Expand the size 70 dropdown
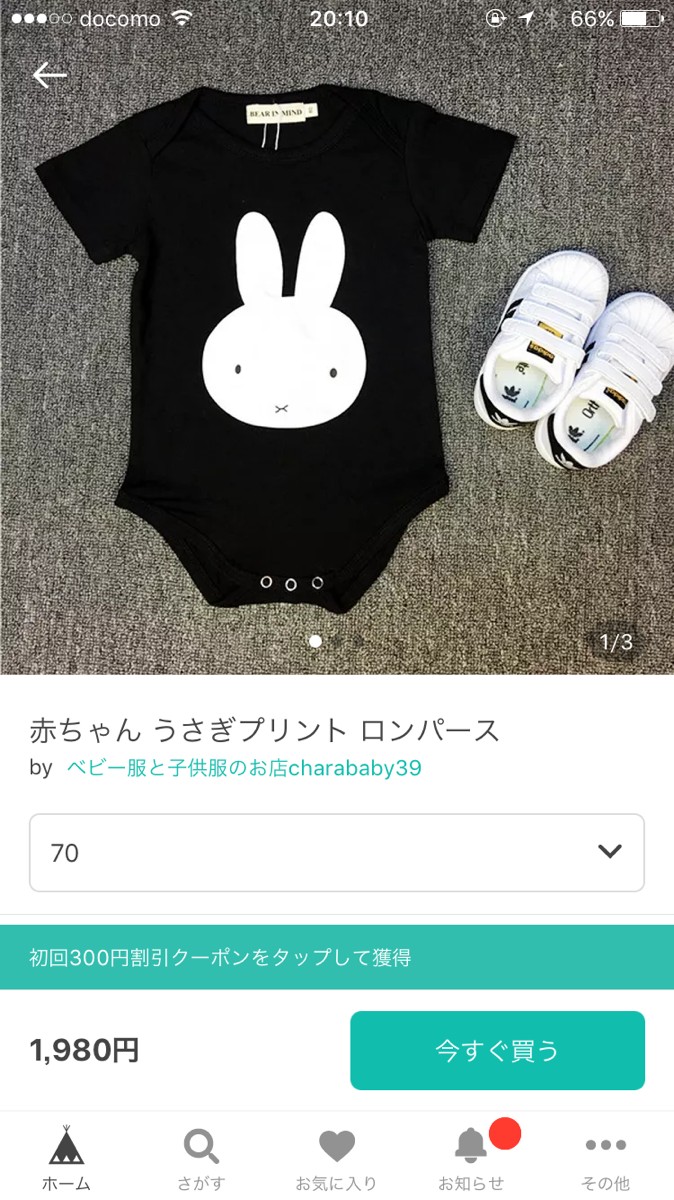The image size is (674, 1200). coord(337,853)
